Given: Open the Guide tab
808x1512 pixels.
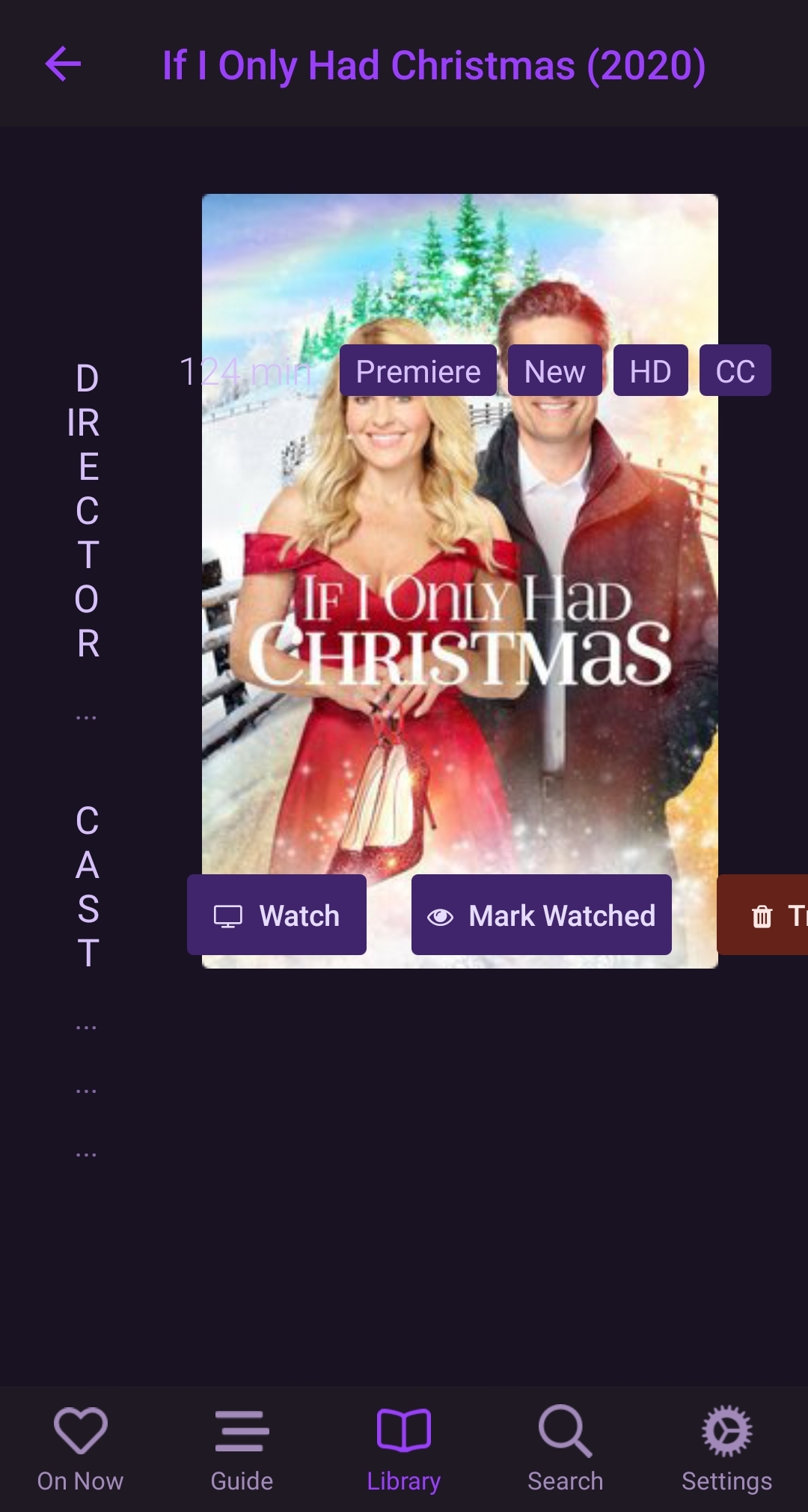Looking at the screenshot, I should tap(242, 1449).
